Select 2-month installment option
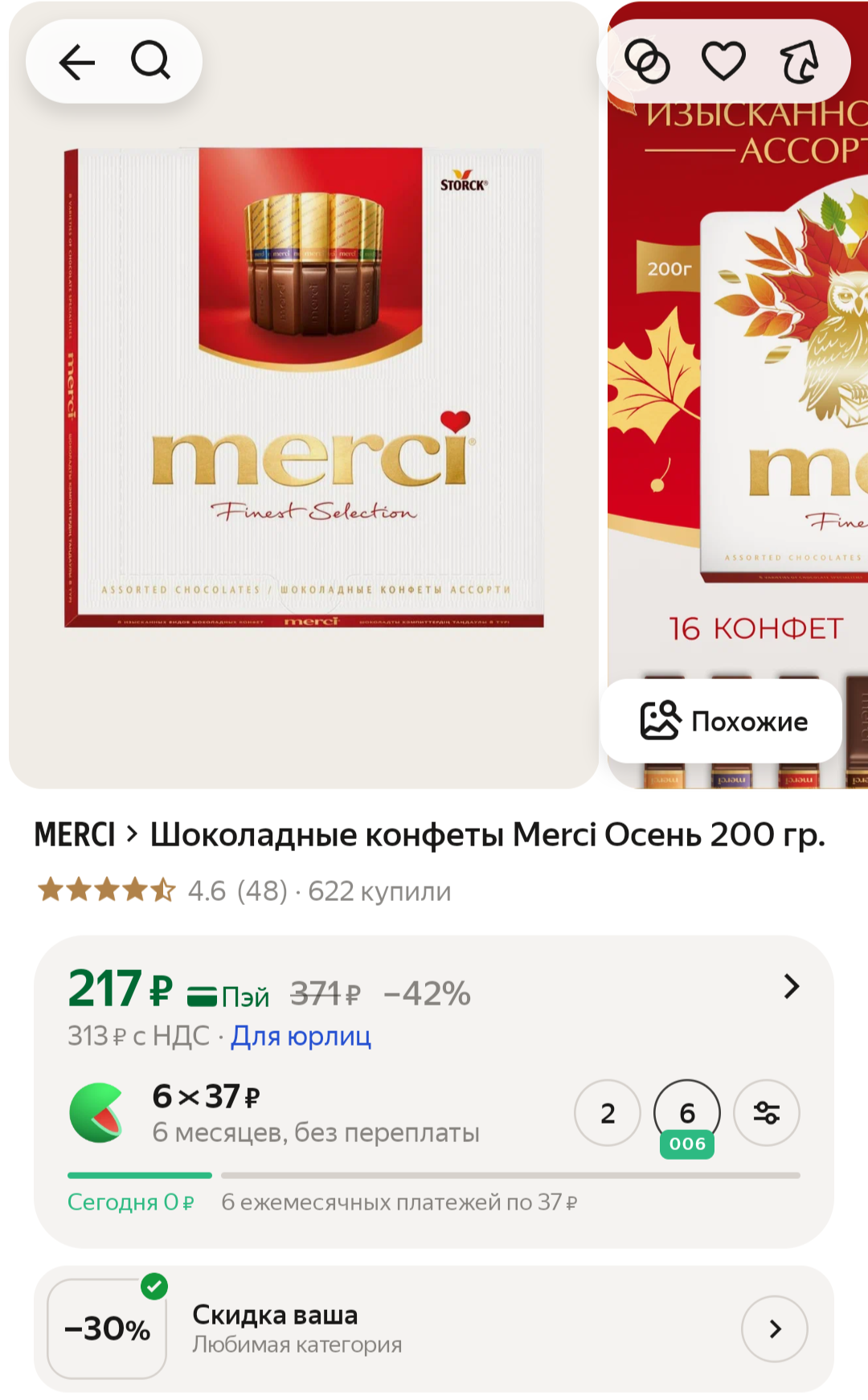The width and height of the screenshot is (868, 1400). (607, 1114)
